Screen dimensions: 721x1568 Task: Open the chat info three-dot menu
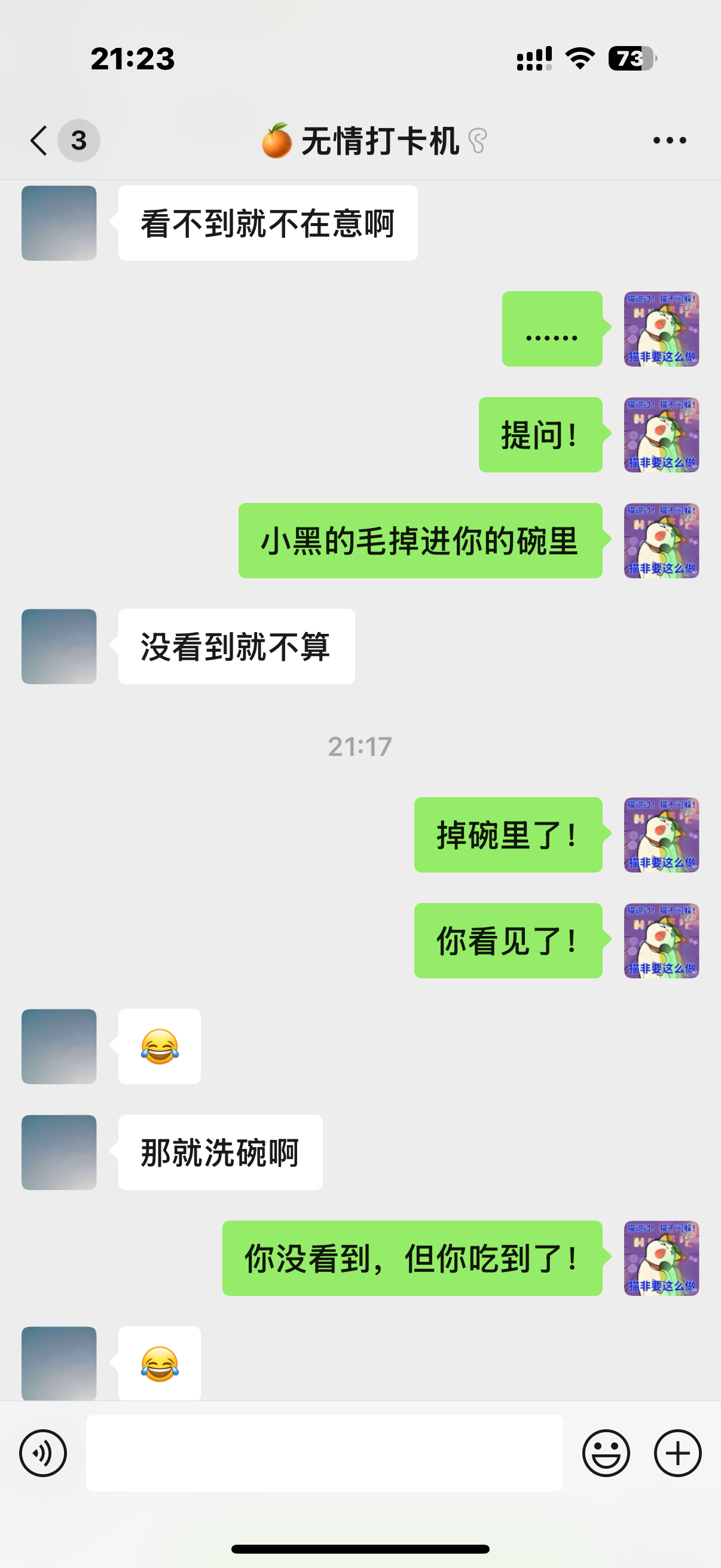pyautogui.click(x=669, y=141)
